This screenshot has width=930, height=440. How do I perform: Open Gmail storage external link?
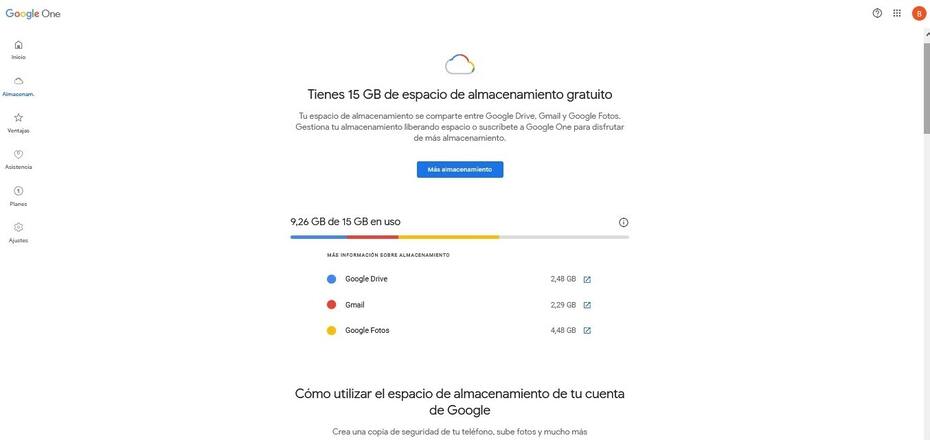pos(587,305)
